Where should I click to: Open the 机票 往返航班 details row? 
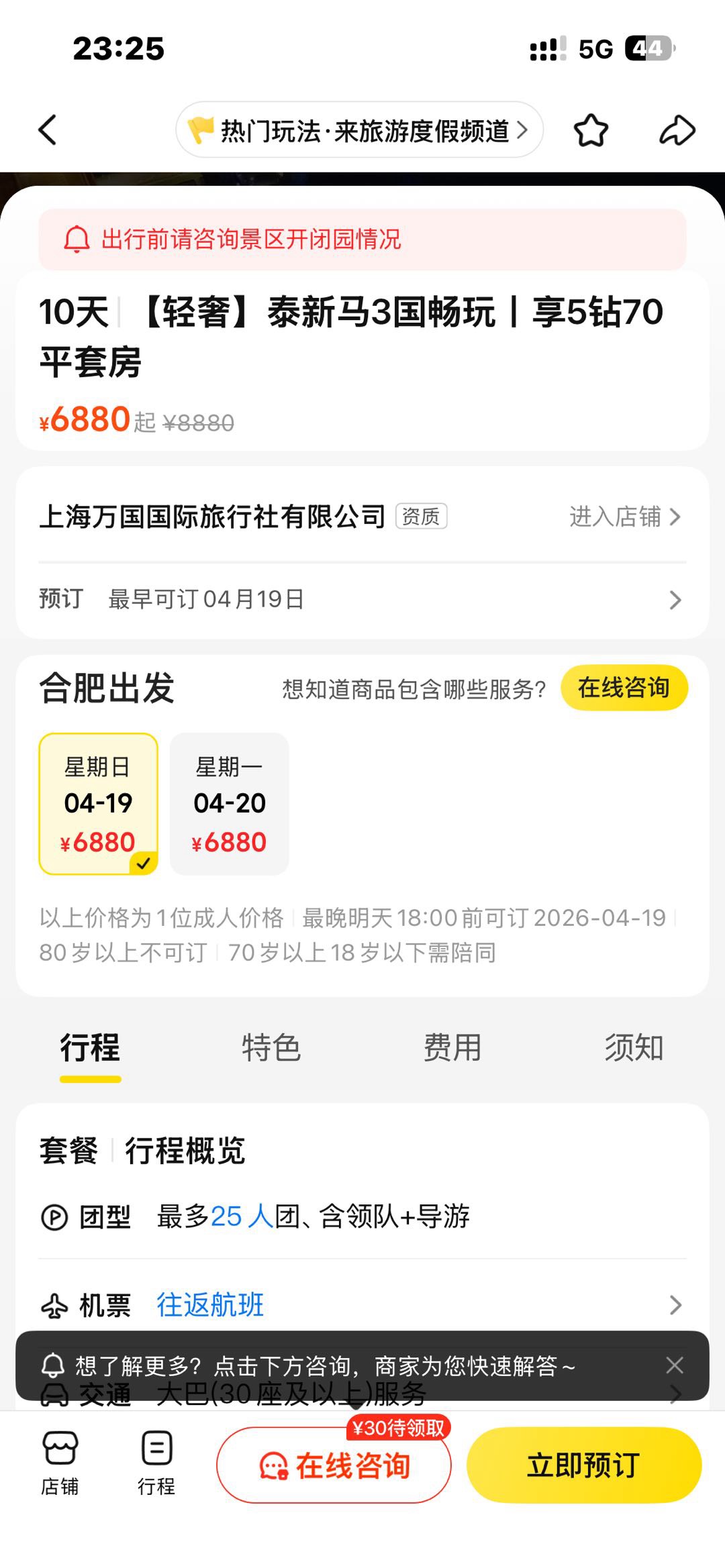361,1305
